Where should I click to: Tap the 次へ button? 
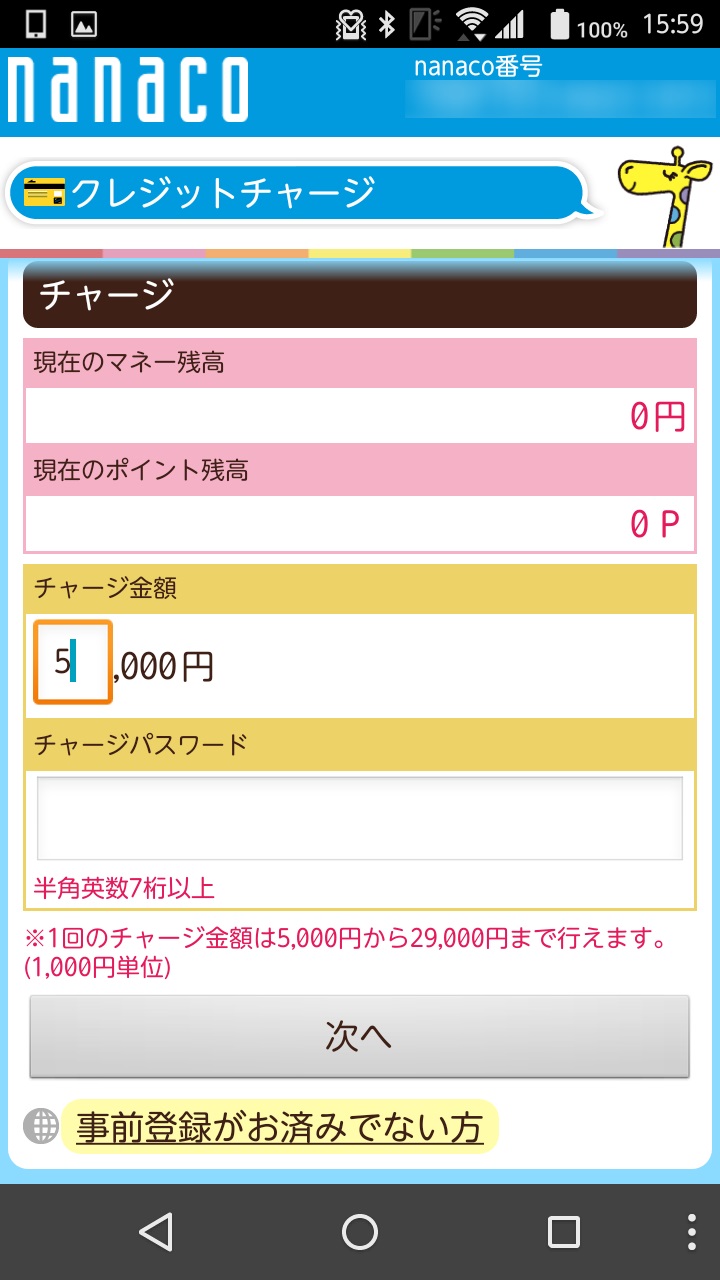click(x=359, y=1036)
